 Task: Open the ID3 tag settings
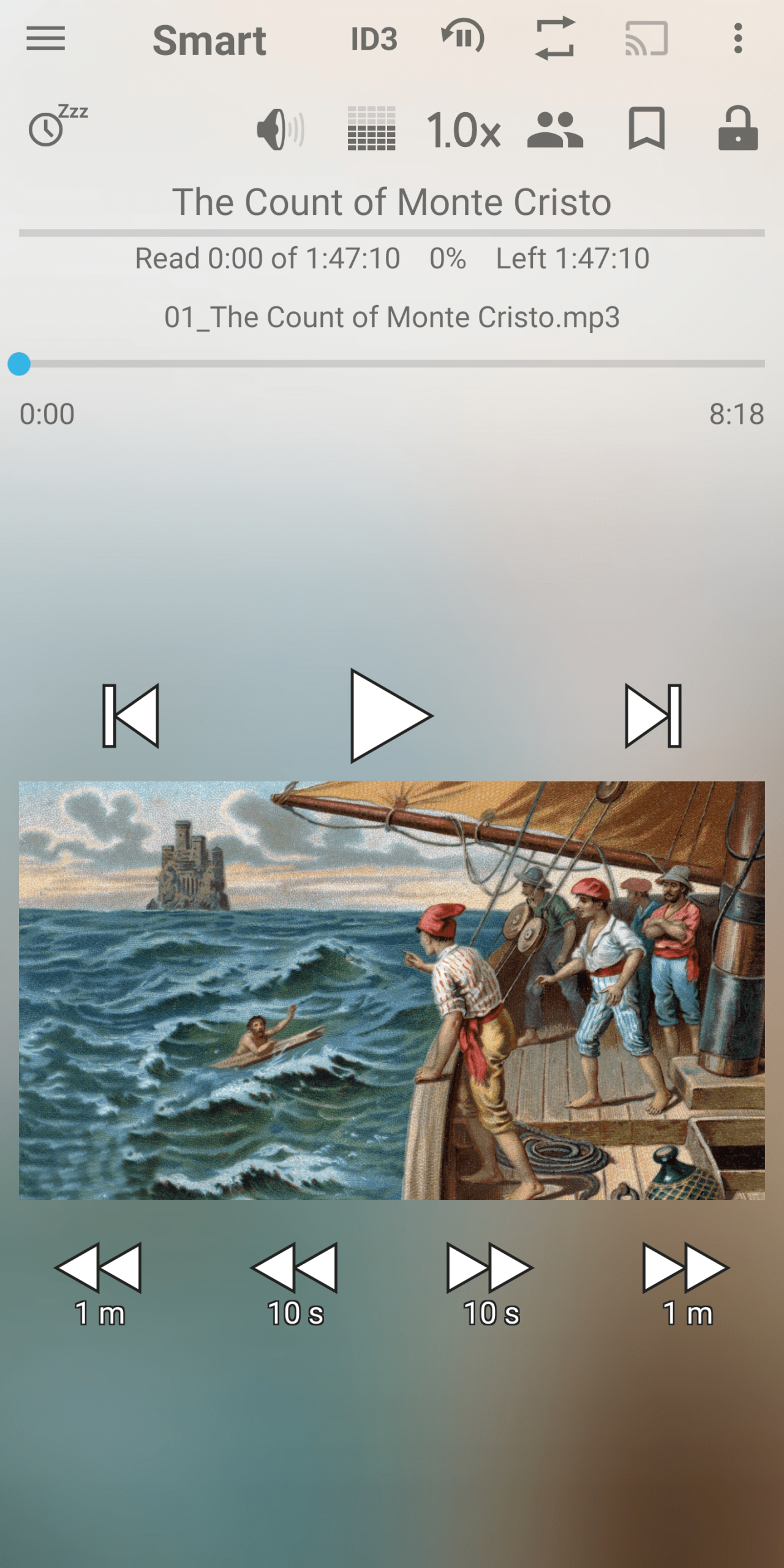click(x=374, y=39)
